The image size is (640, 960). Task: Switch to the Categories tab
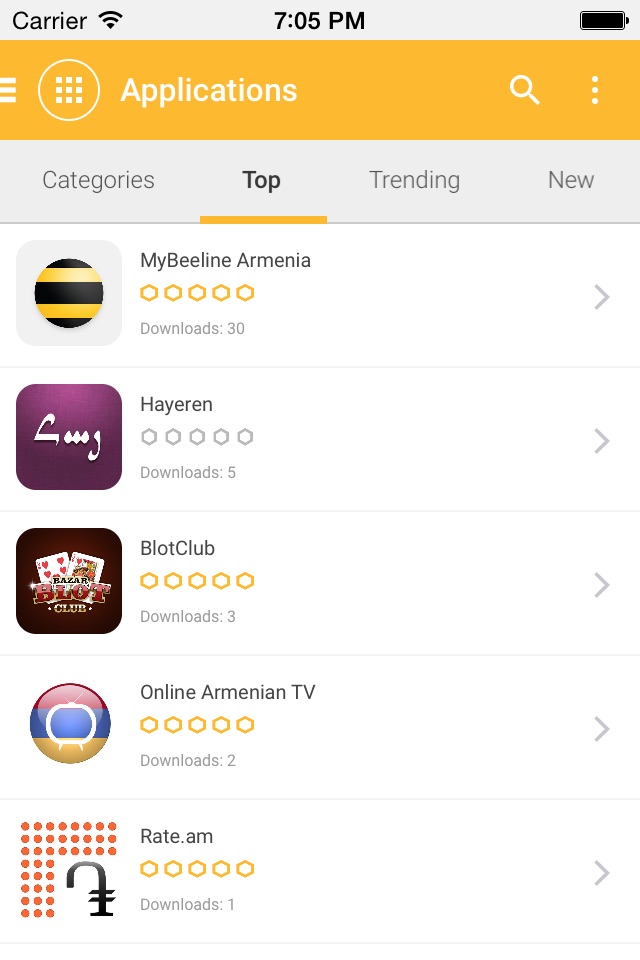pos(98,180)
